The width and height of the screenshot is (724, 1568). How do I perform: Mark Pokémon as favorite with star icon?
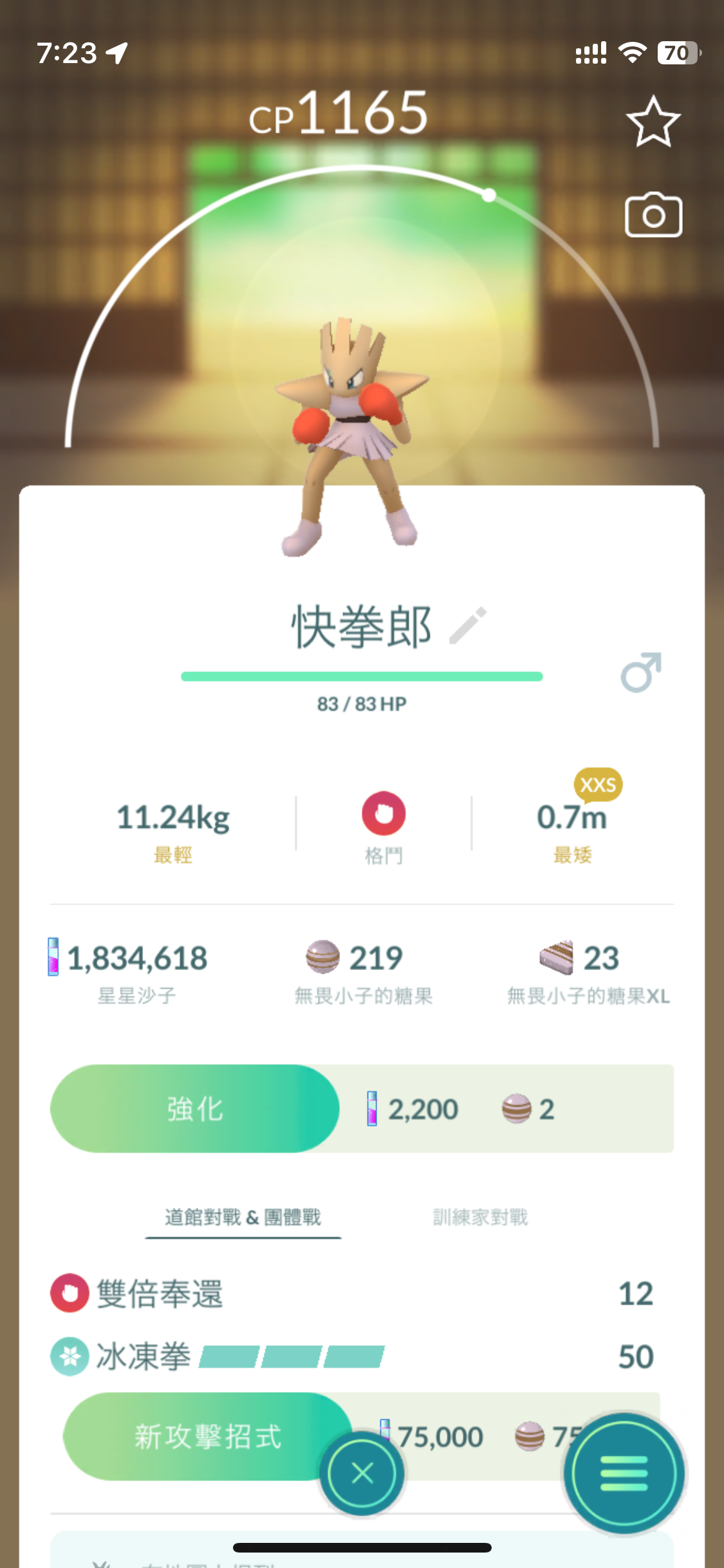click(x=653, y=122)
